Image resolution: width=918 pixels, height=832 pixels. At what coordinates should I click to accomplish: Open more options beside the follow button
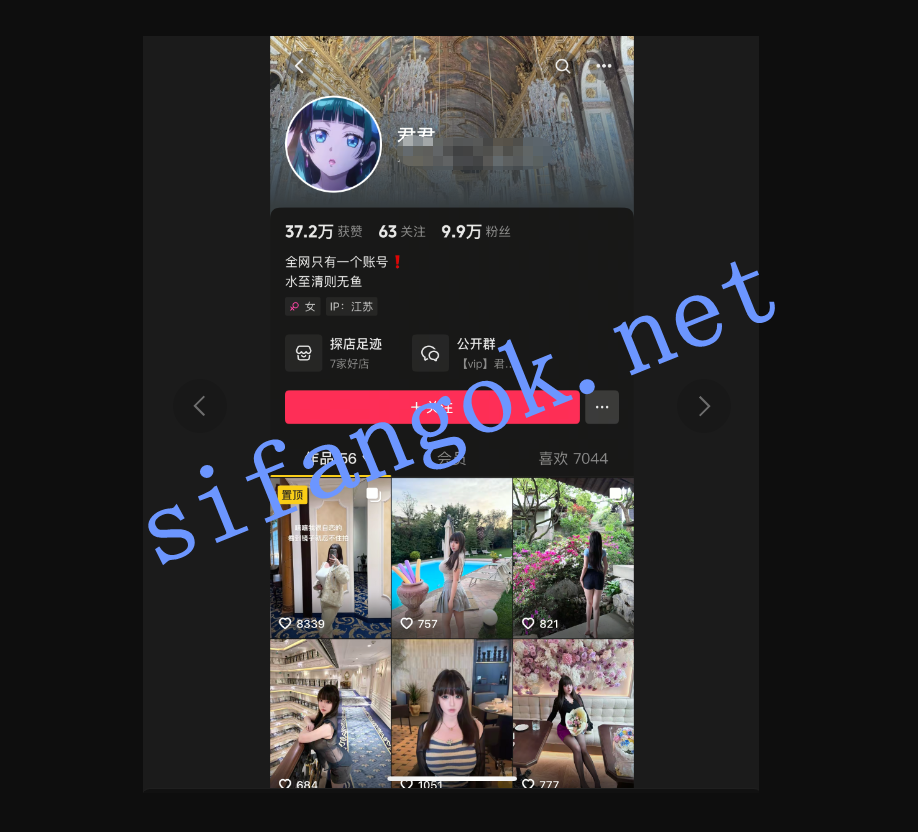[602, 407]
